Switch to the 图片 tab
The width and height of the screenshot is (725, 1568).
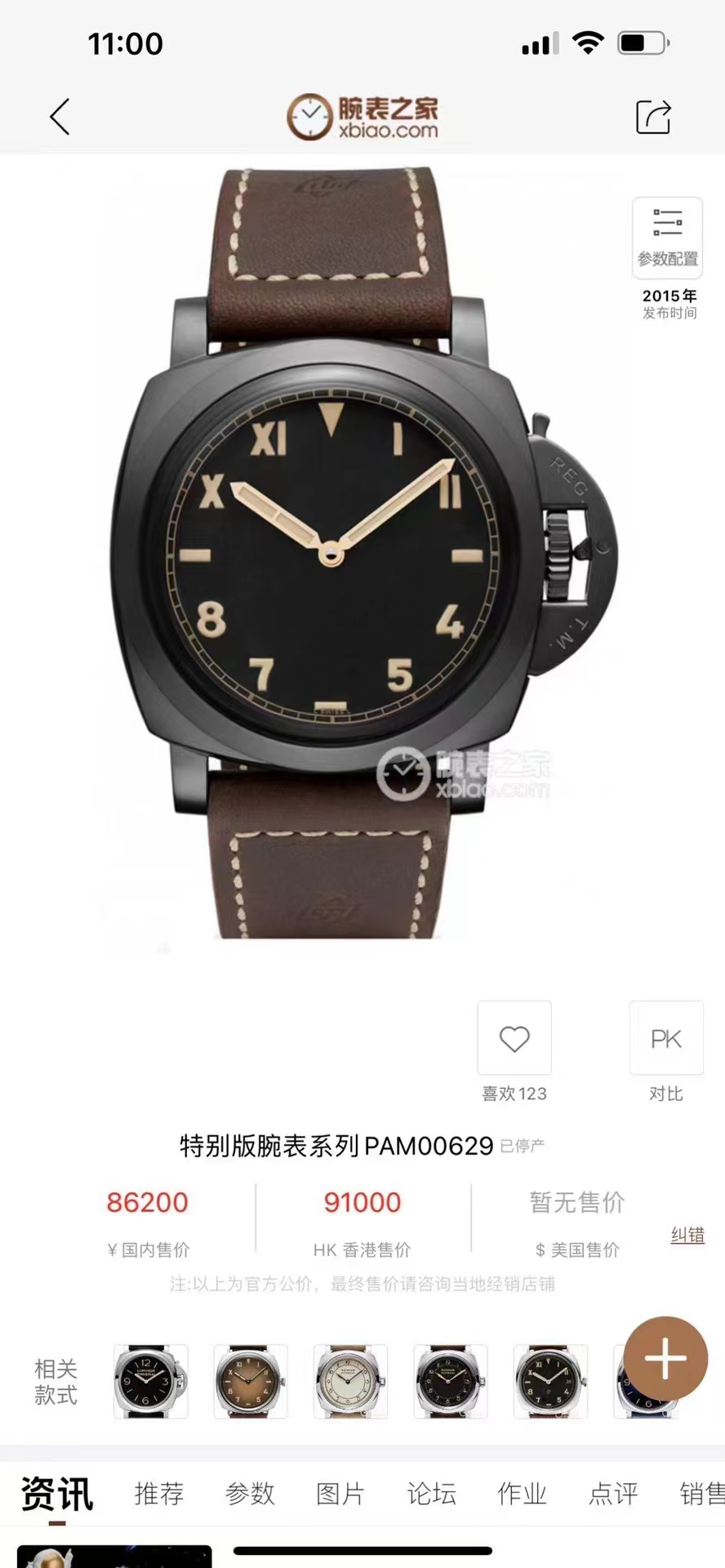point(340,1494)
